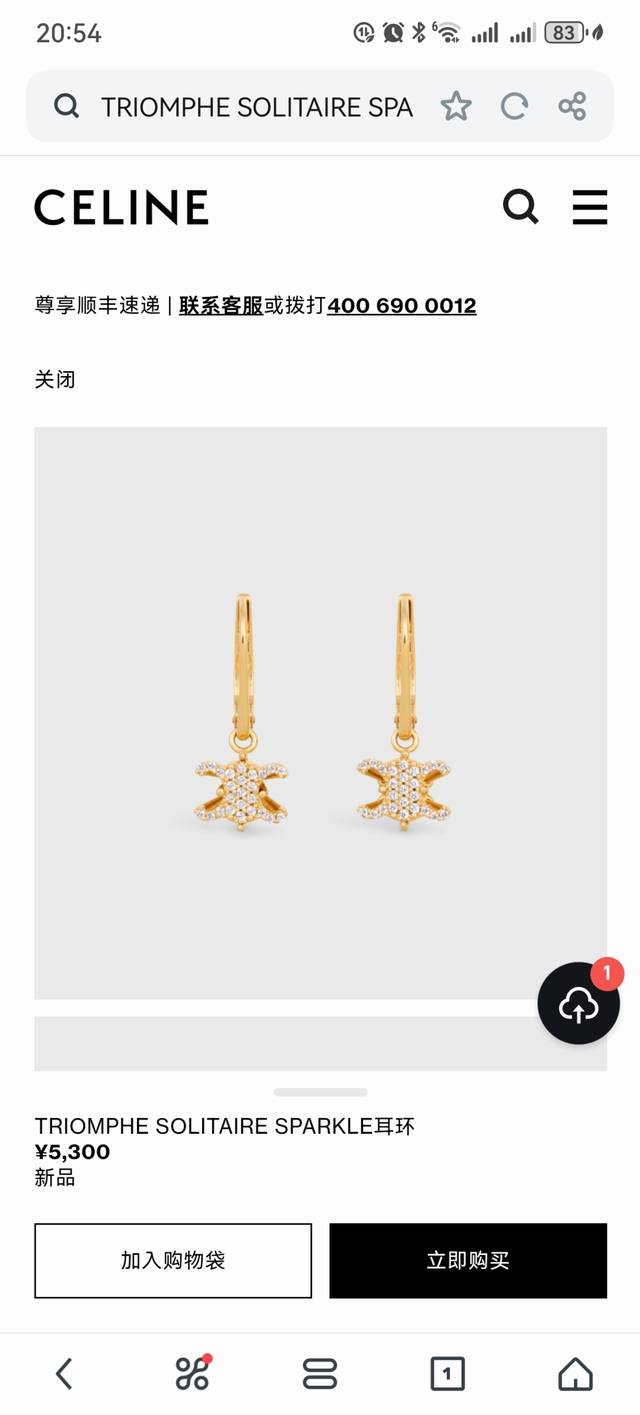Reload the current page
Viewport: 640px width, 1415px height.
coord(514,106)
